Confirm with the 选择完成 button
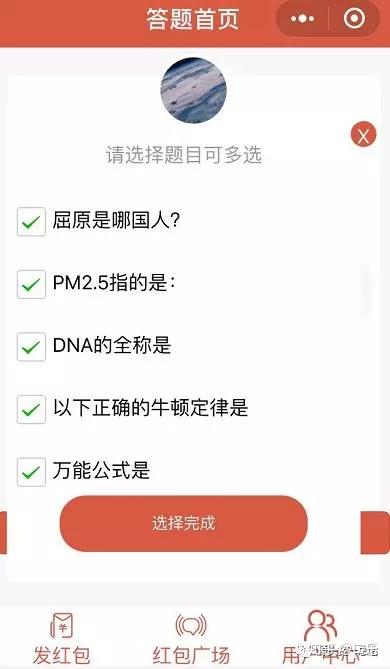Screen dimensions: 390x669 coord(184,524)
